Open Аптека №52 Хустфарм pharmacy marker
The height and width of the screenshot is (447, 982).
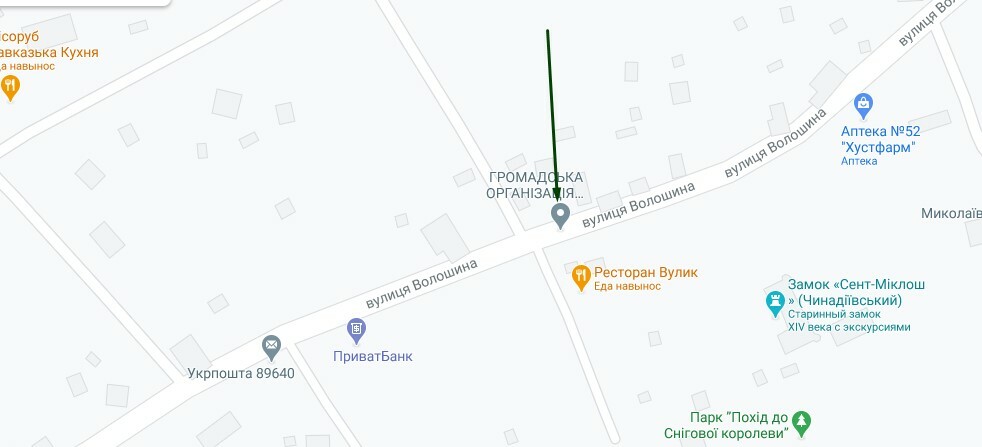click(x=864, y=103)
